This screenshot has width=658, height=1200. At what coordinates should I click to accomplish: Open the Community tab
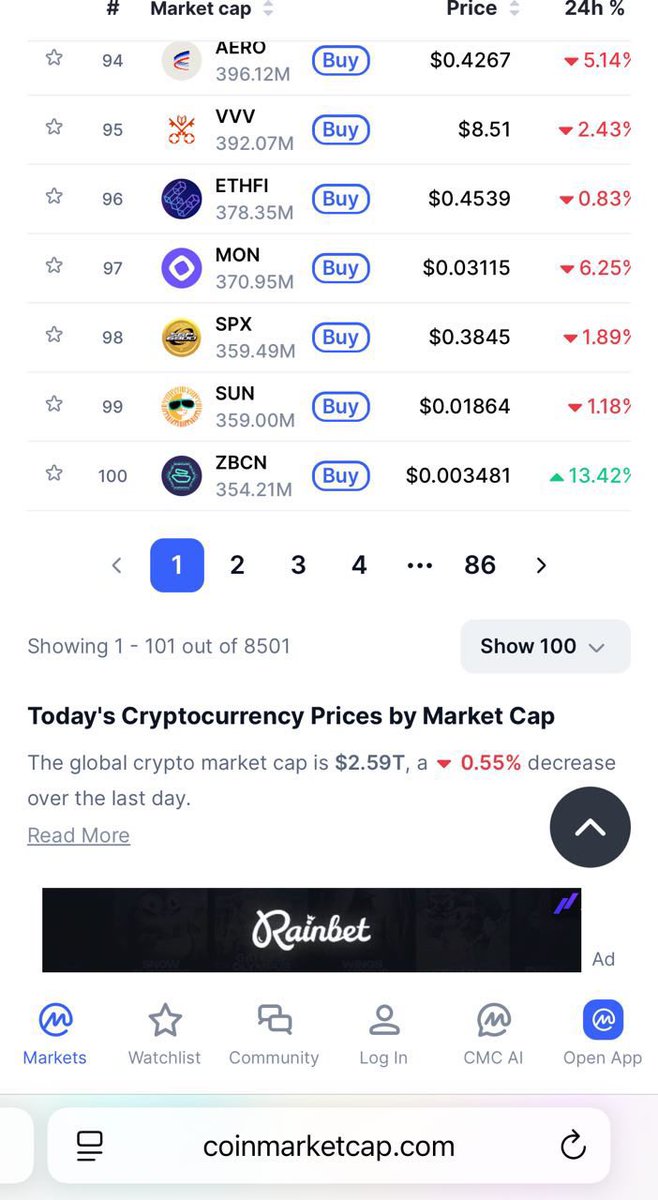(274, 1035)
